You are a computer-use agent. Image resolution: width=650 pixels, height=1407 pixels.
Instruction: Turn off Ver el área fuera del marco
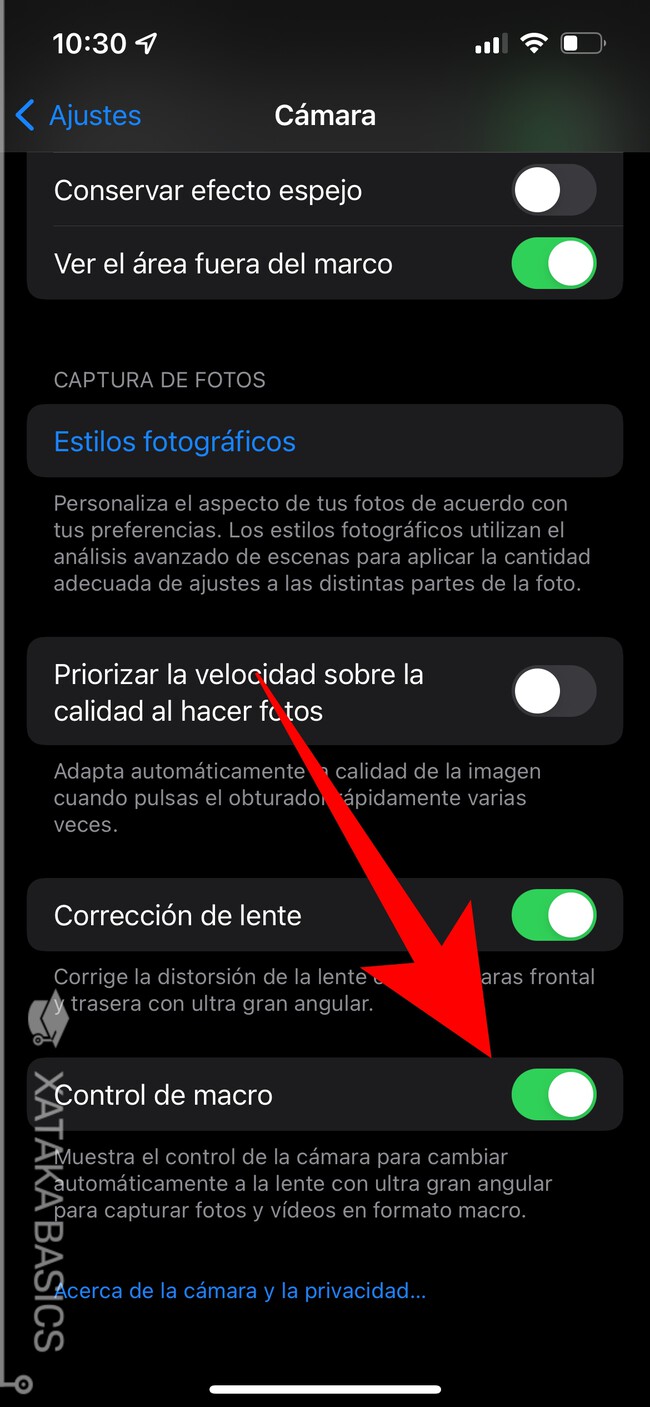[x=553, y=264]
